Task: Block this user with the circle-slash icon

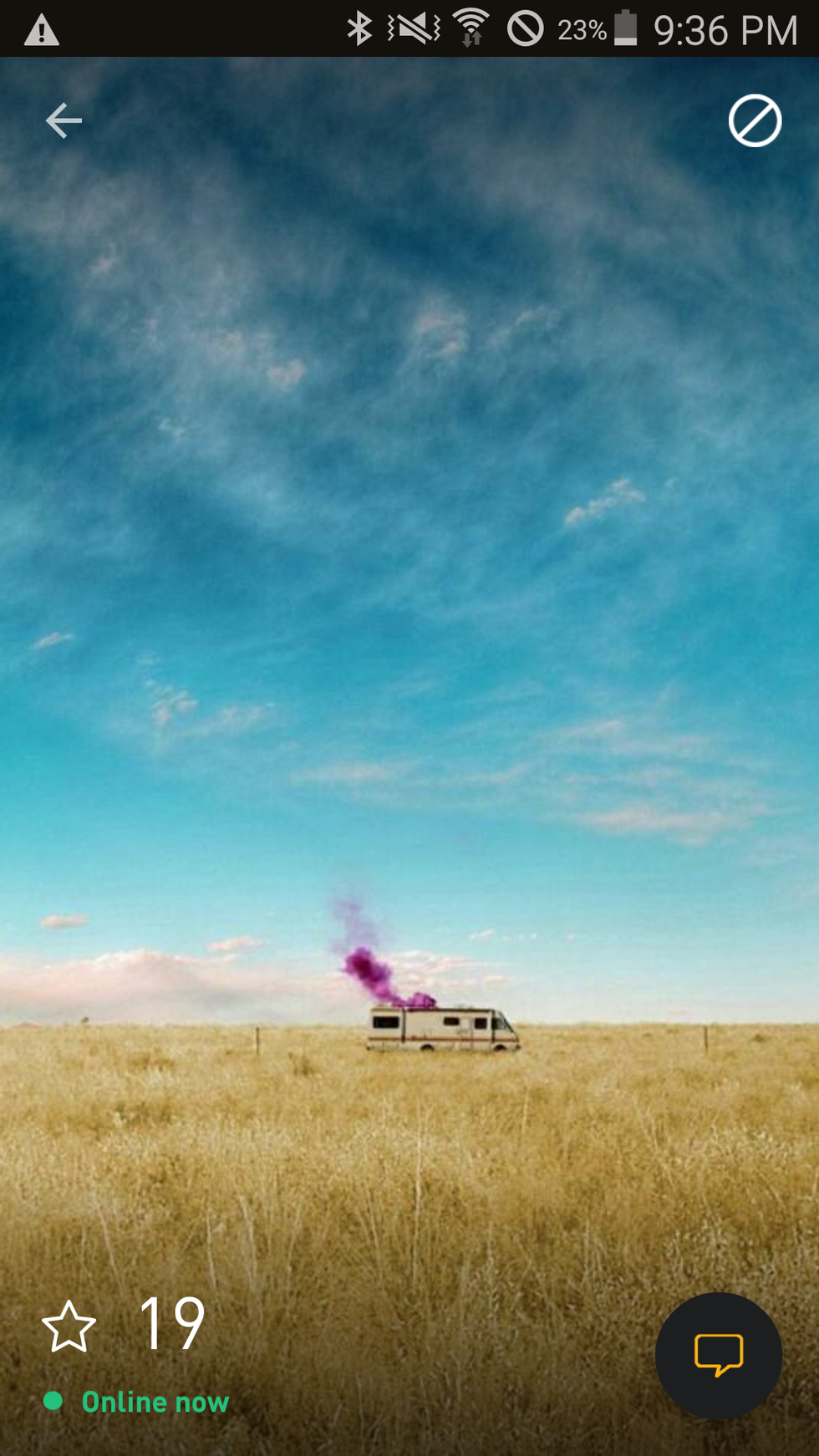Action: [755, 121]
